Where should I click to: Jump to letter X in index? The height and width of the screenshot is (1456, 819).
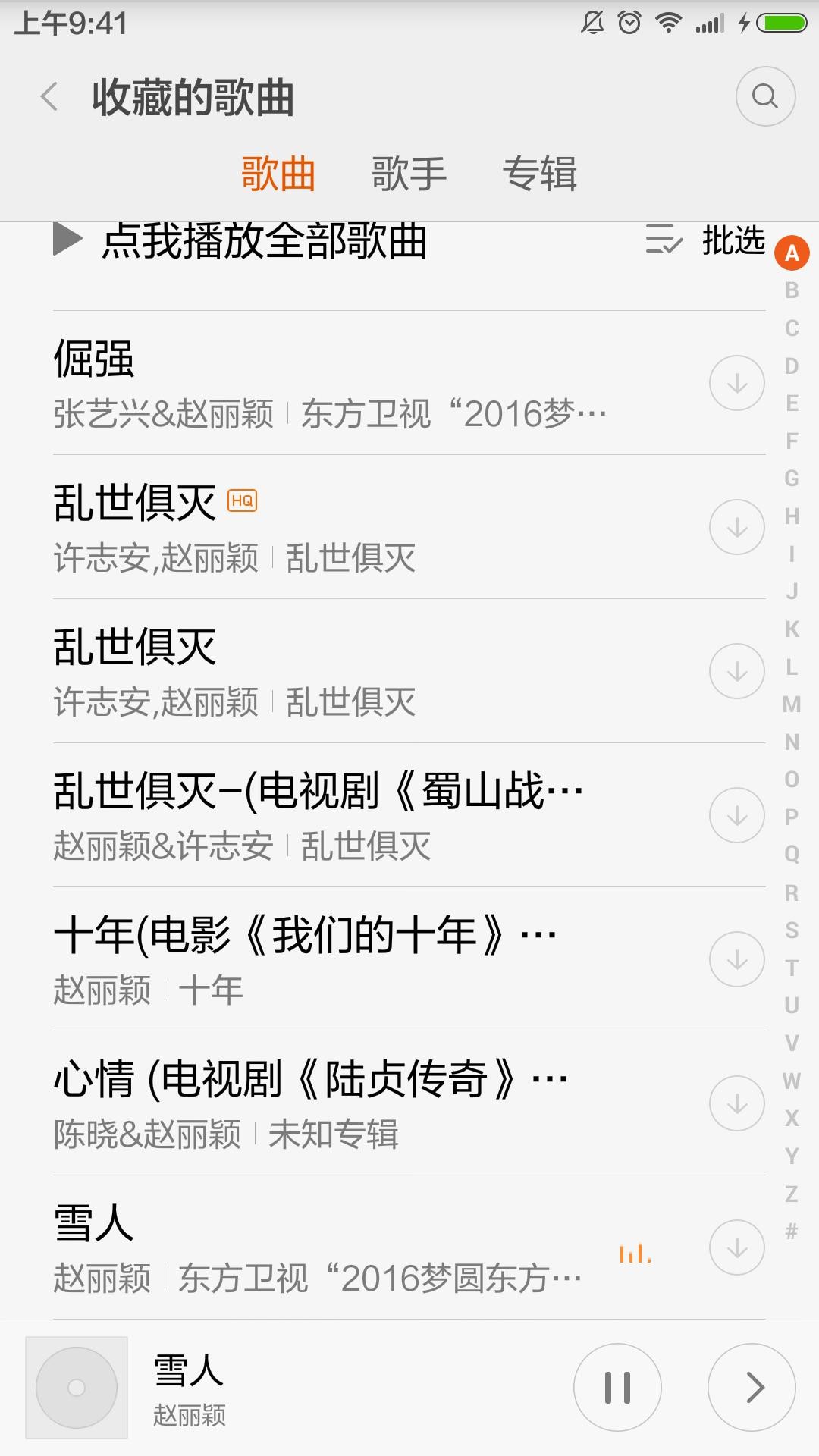(792, 1118)
